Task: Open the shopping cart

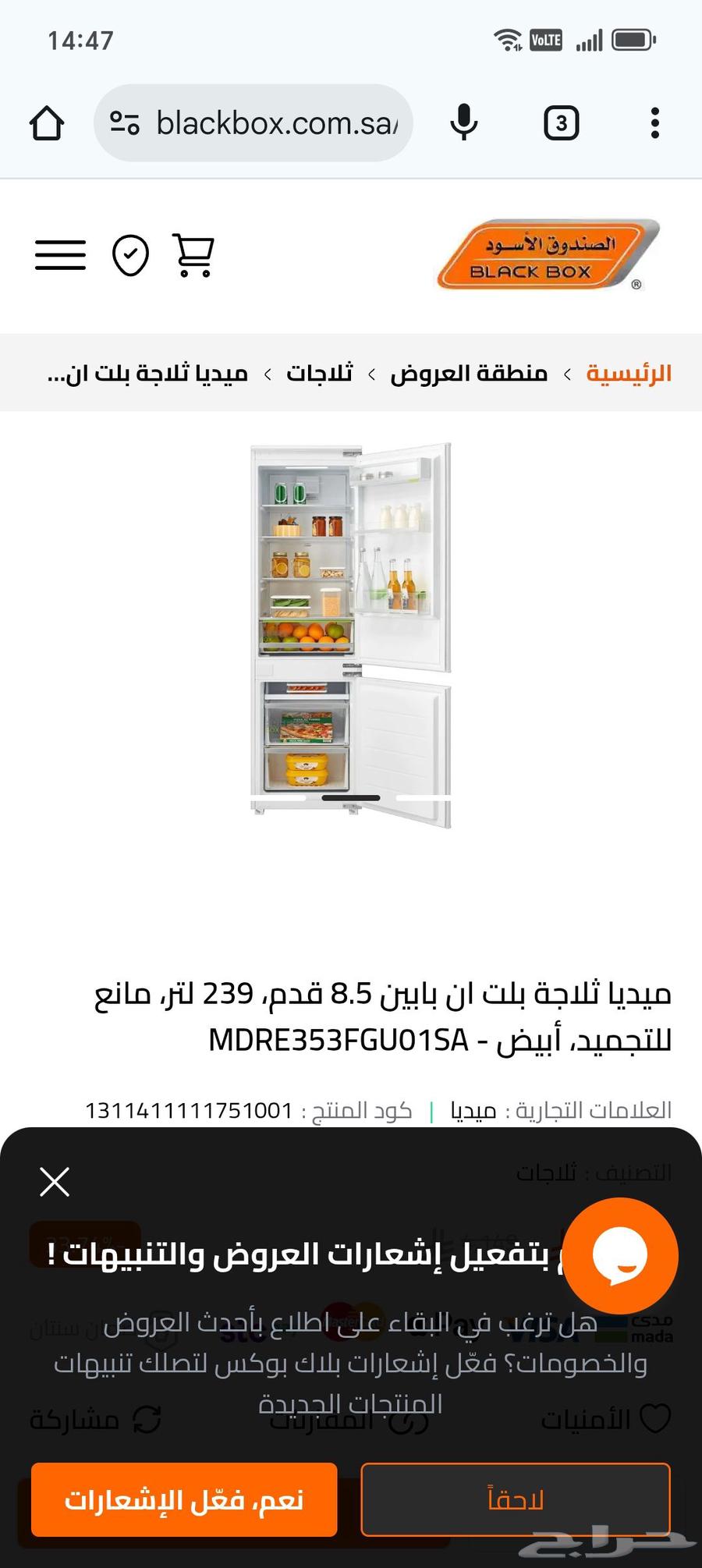Action: (192, 254)
